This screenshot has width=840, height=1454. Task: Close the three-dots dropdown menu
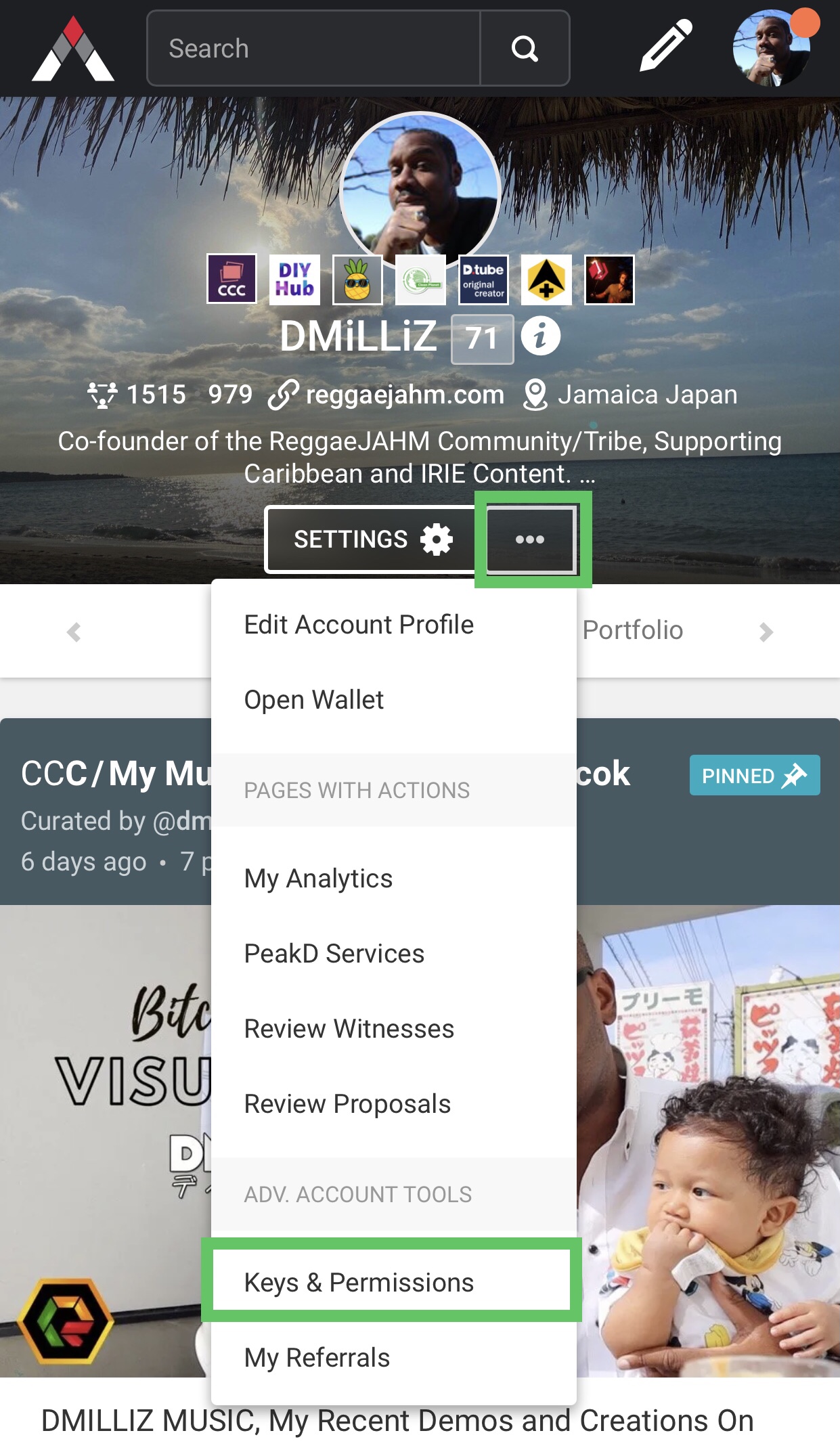[x=530, y=539]
